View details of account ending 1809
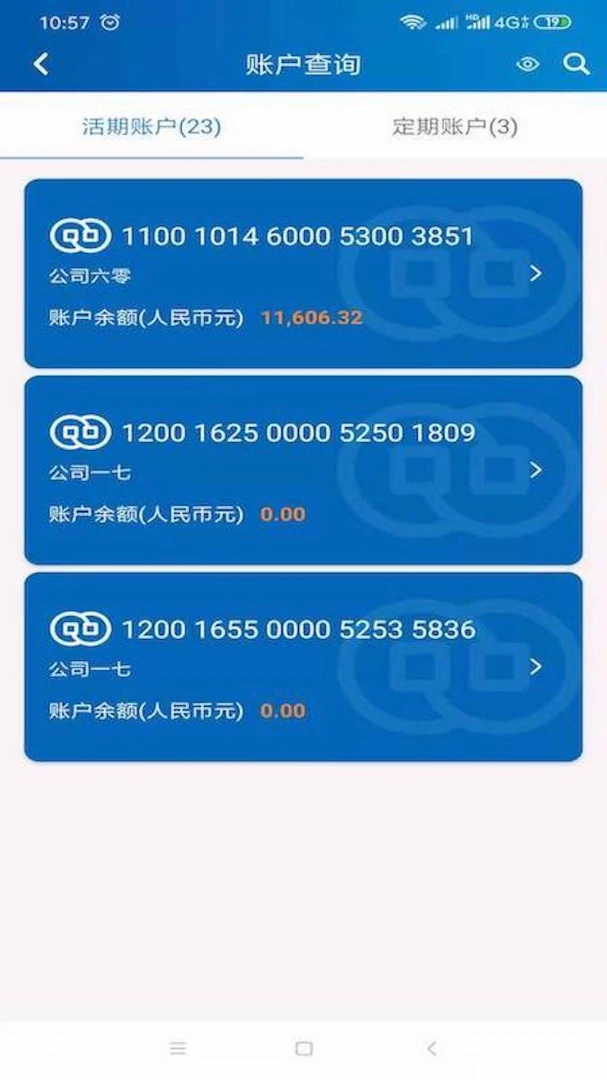The height and width of the screenshot is (1080, 607). pyautogui.click(x=303, y=470)
